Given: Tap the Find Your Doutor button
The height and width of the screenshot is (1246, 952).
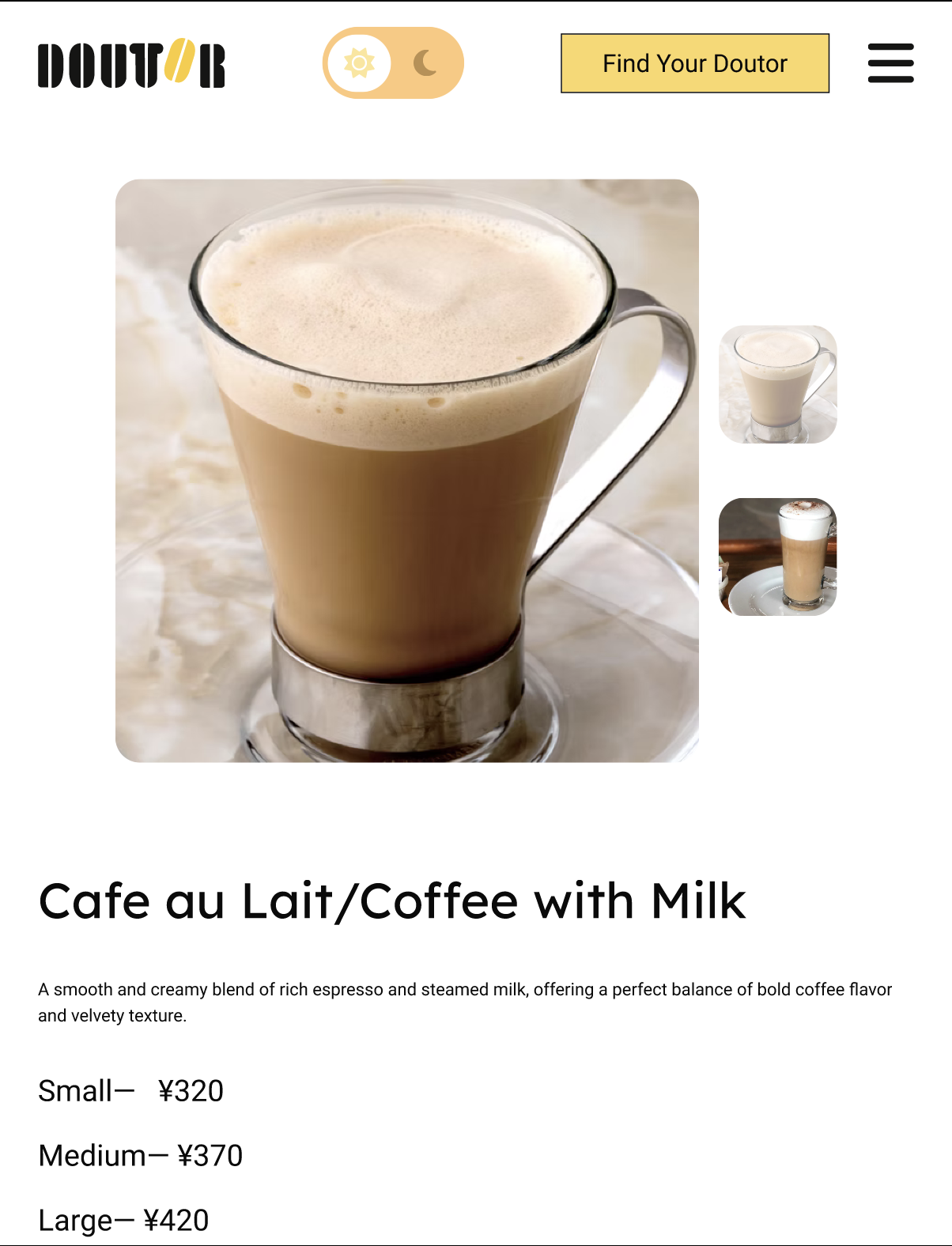Looking at the screenshot, I should [695, 63].
